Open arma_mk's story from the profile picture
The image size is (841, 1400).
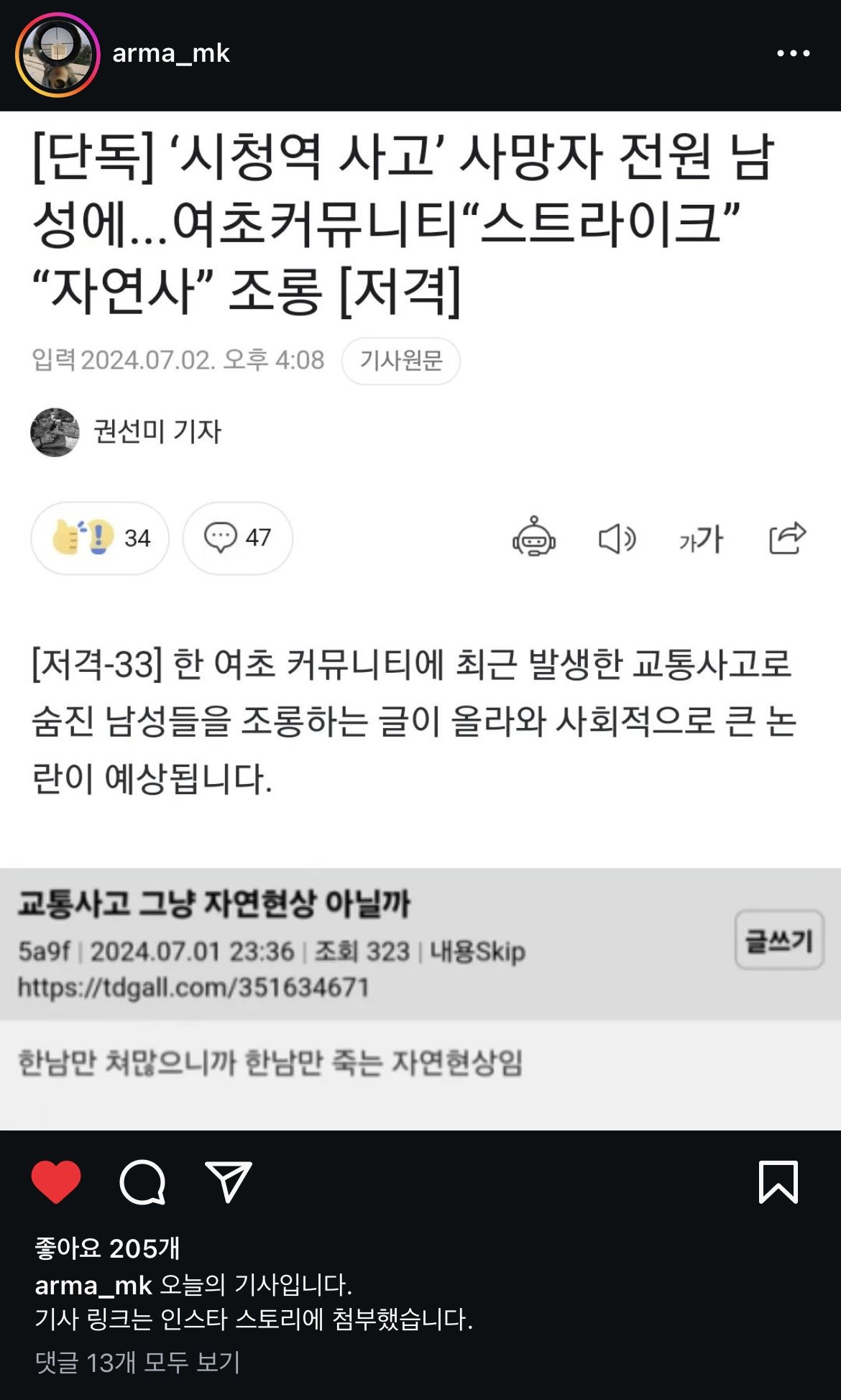tap(58, 55)
